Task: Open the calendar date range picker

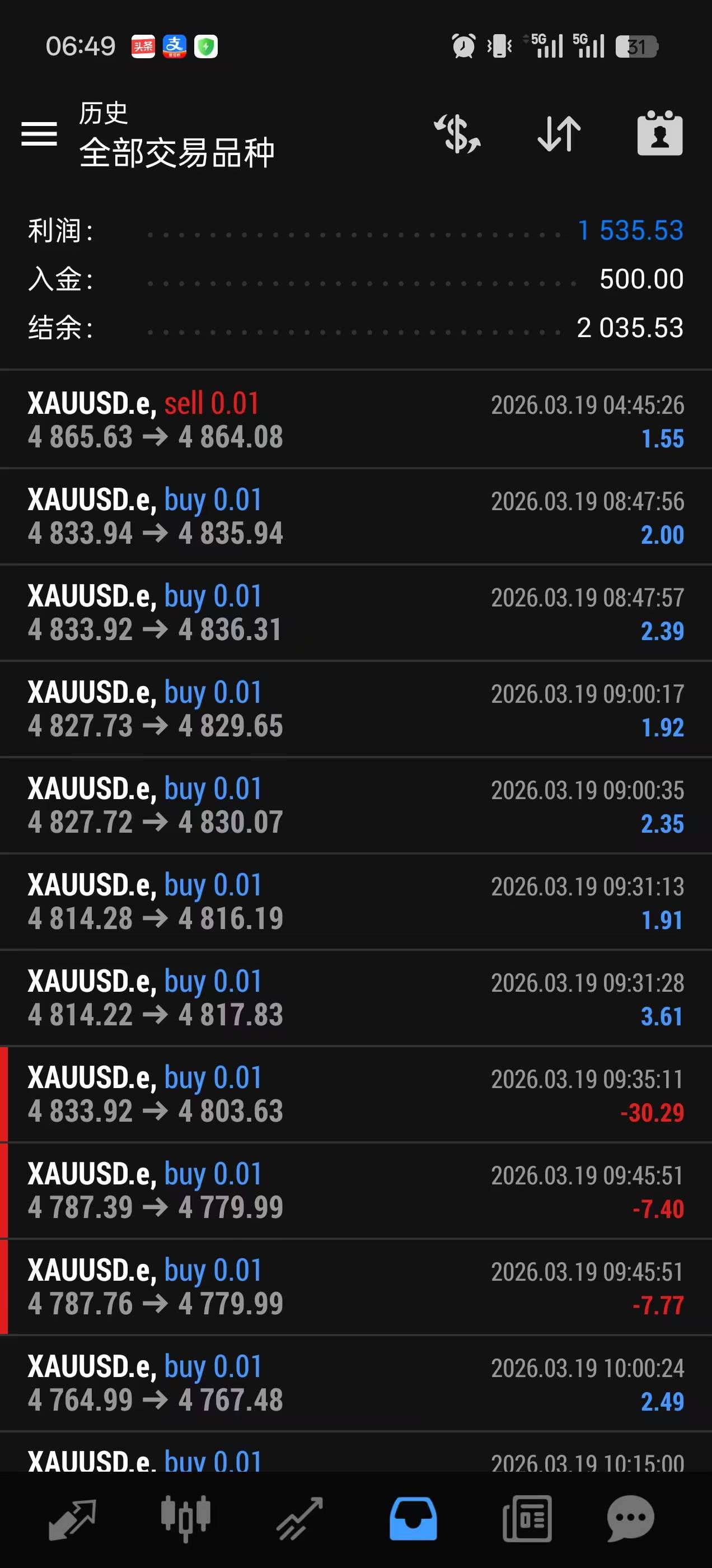Action: pyautogui.click(x=660, y=133)
